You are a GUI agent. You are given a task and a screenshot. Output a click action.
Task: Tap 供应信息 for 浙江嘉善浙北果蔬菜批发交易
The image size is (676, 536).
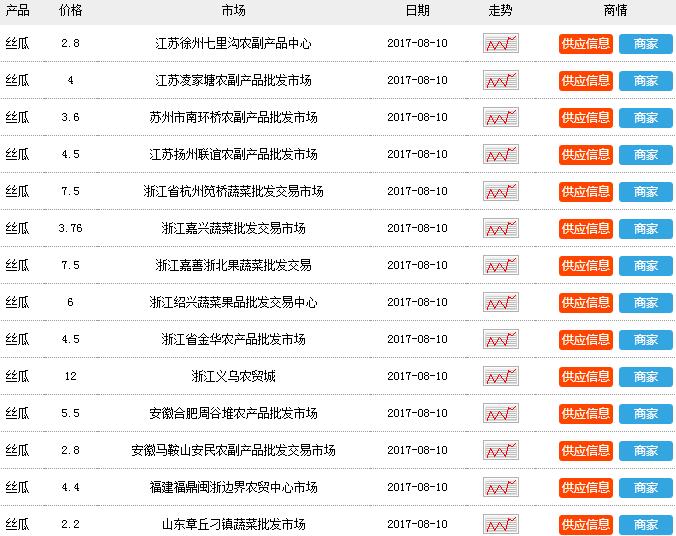pyautogui.click(x=585, y=265)
